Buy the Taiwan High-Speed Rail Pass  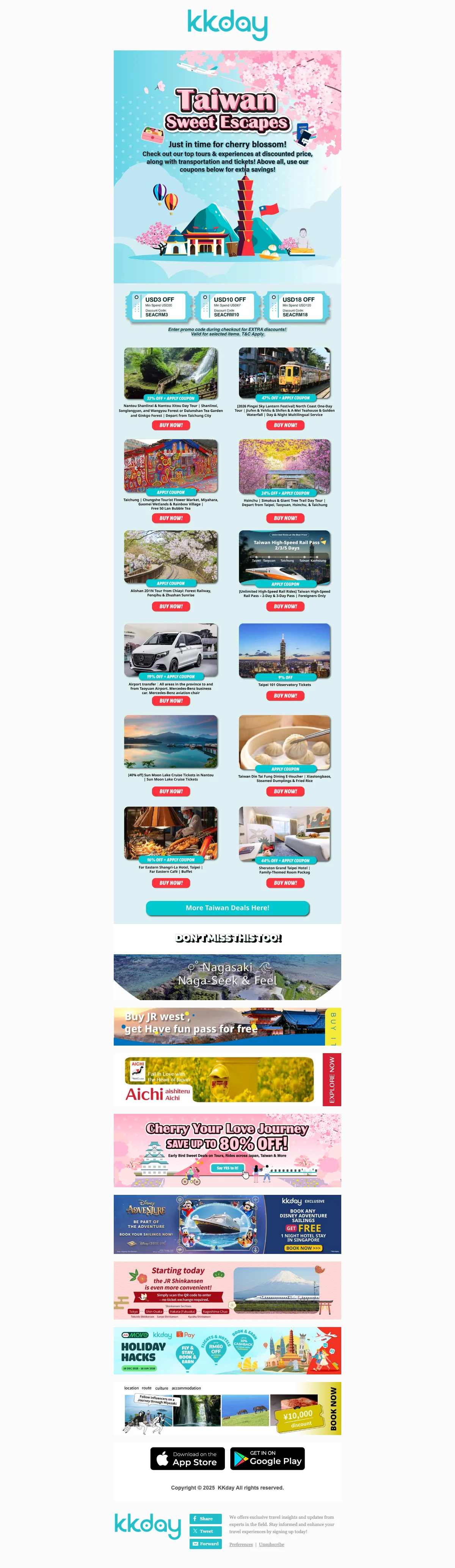click(285, 606)
